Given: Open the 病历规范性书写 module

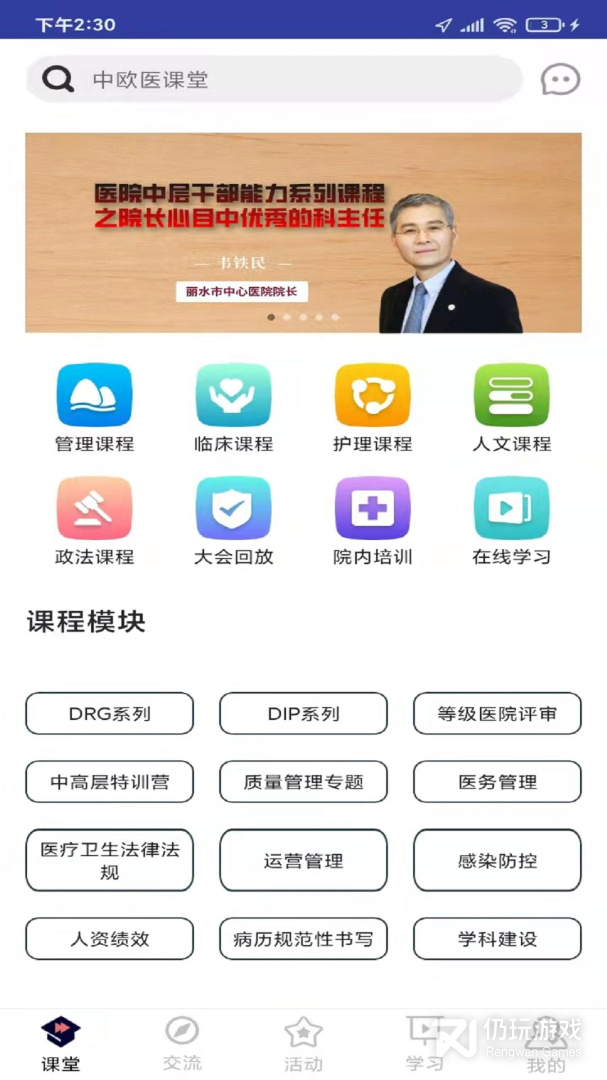Looking at the screenshot, I should tap(303, 939).
